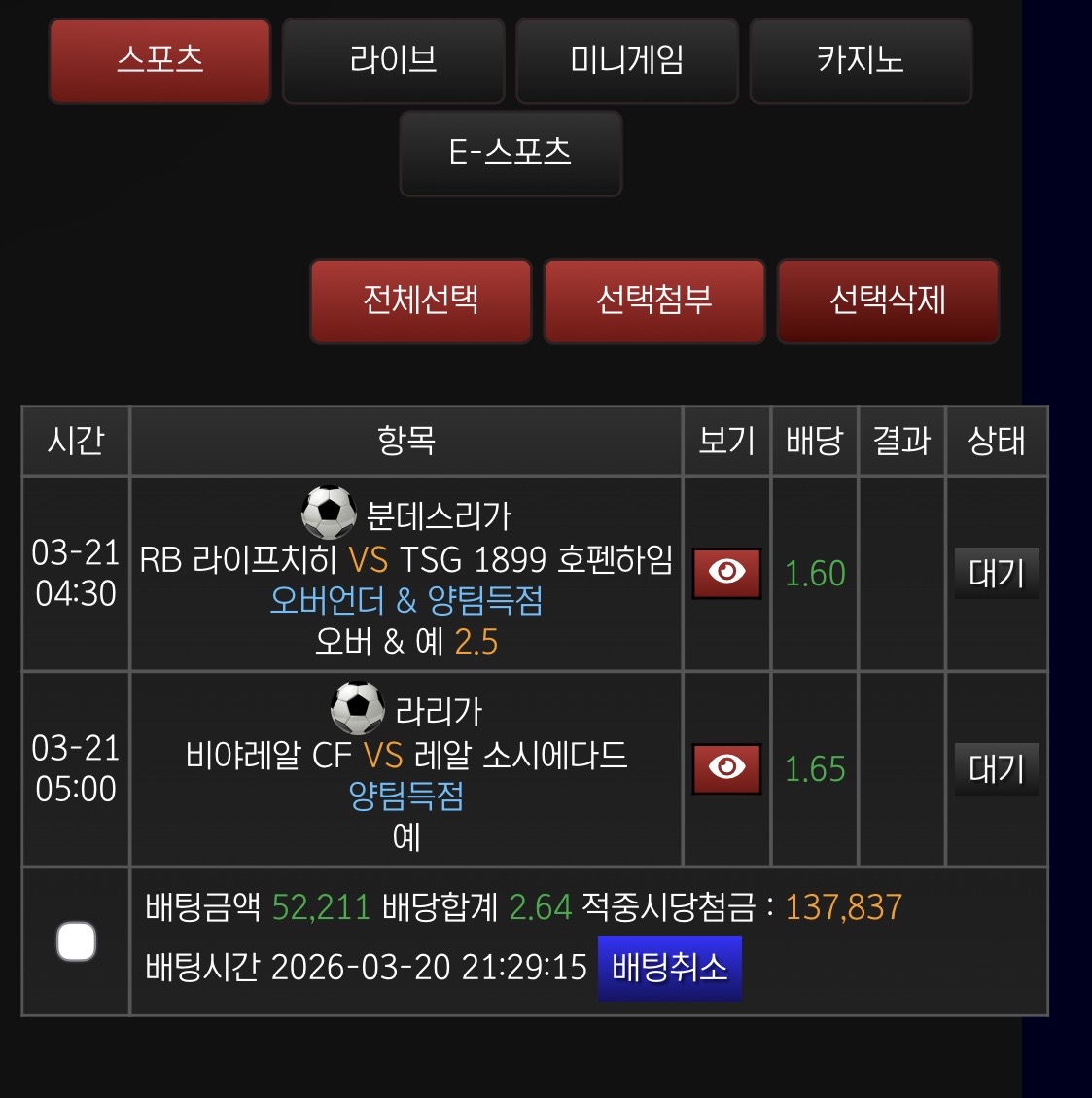Screen dimensions: 1092x1098
Task: Delete selected bets with 선택삭제
Action: click(888, 301)
